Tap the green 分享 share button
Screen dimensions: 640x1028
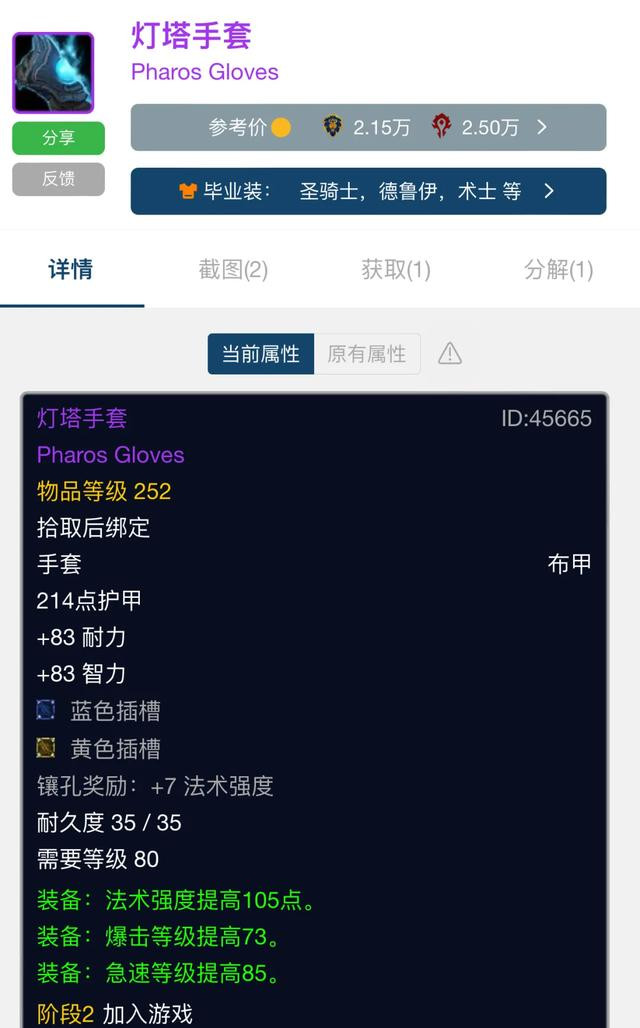point(58,138)
